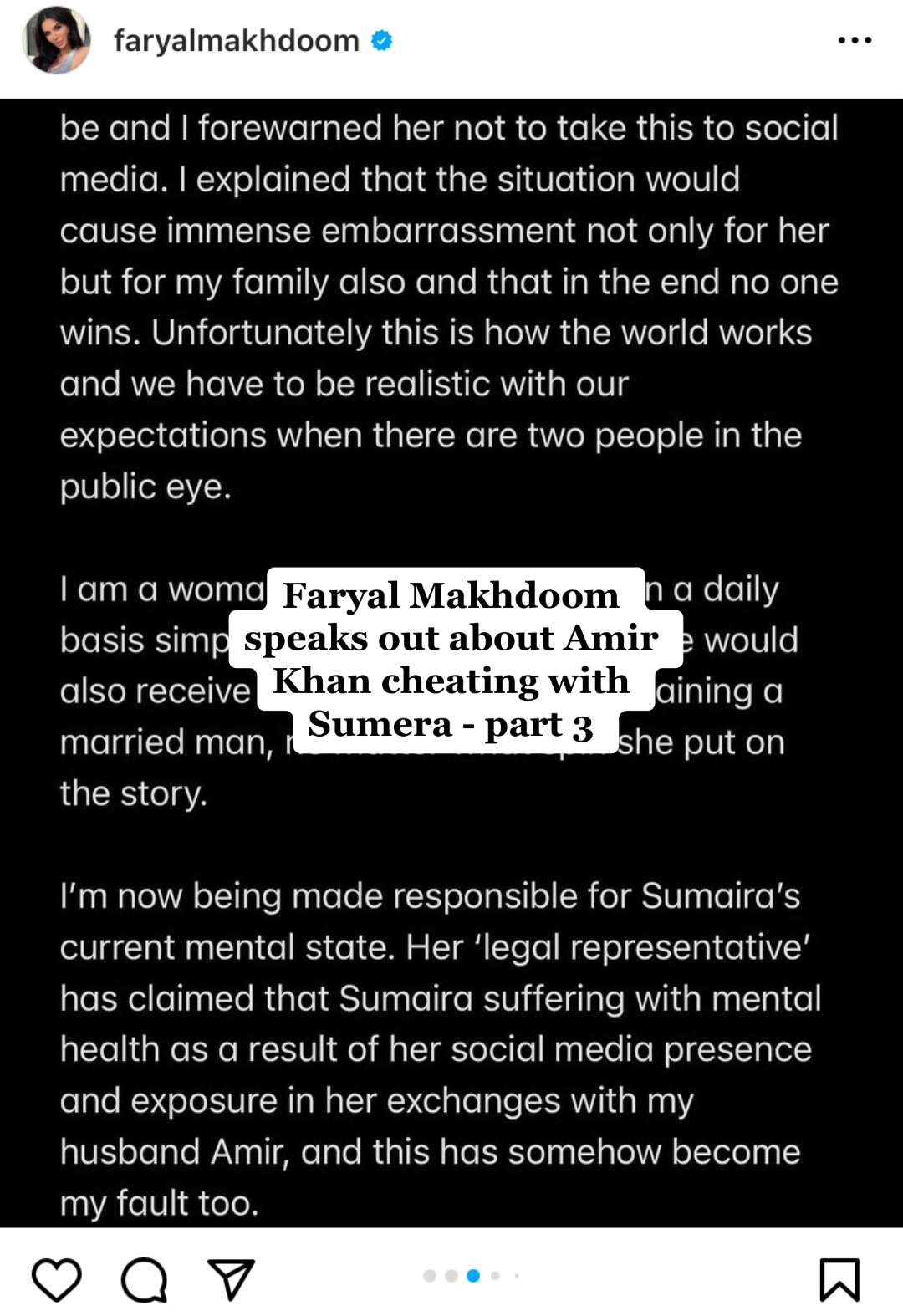Screen dimensions: 903x1316
Task: Open the faryalmakhdoom username link
Action: pos(237,40)
